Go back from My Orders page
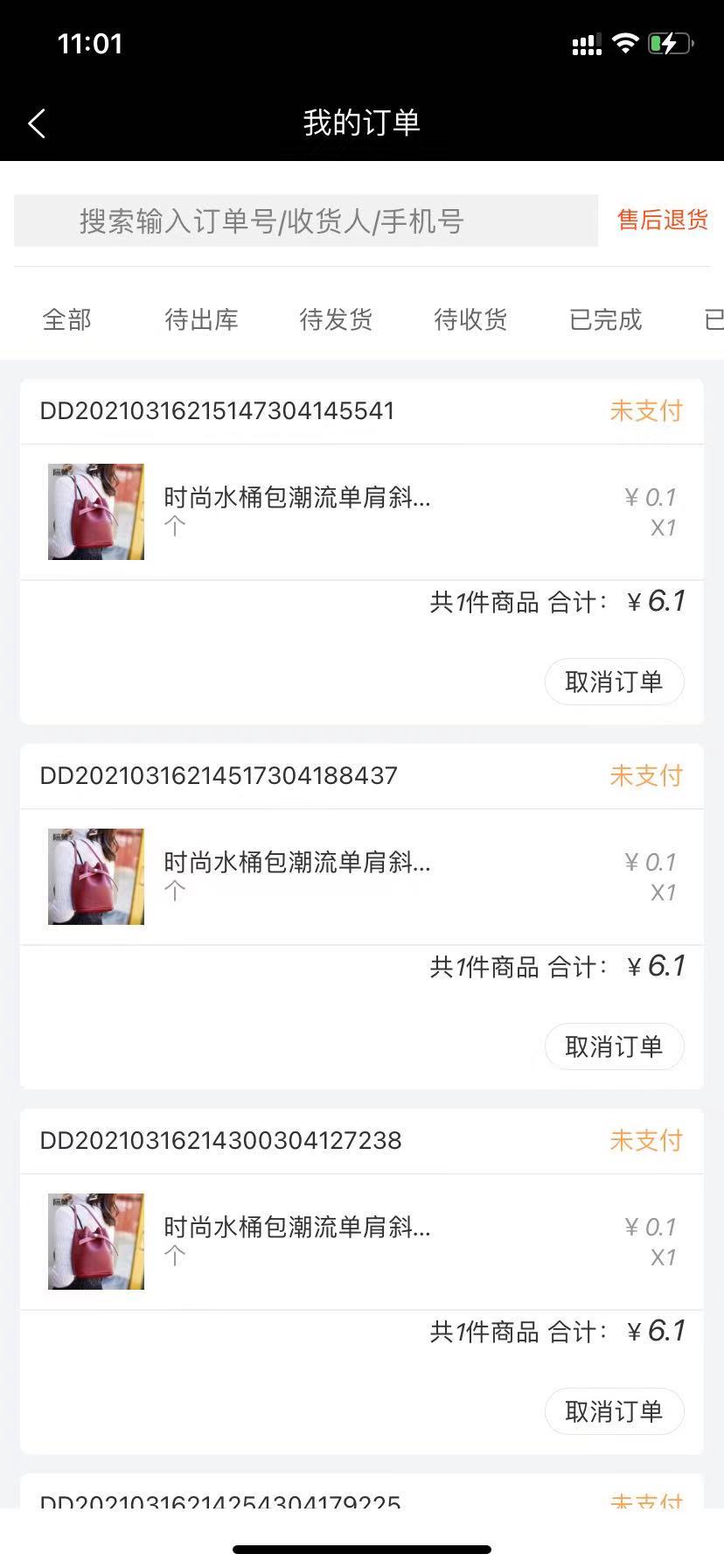The width and height of the screenshot is (724, 1568). pos(37,123)
